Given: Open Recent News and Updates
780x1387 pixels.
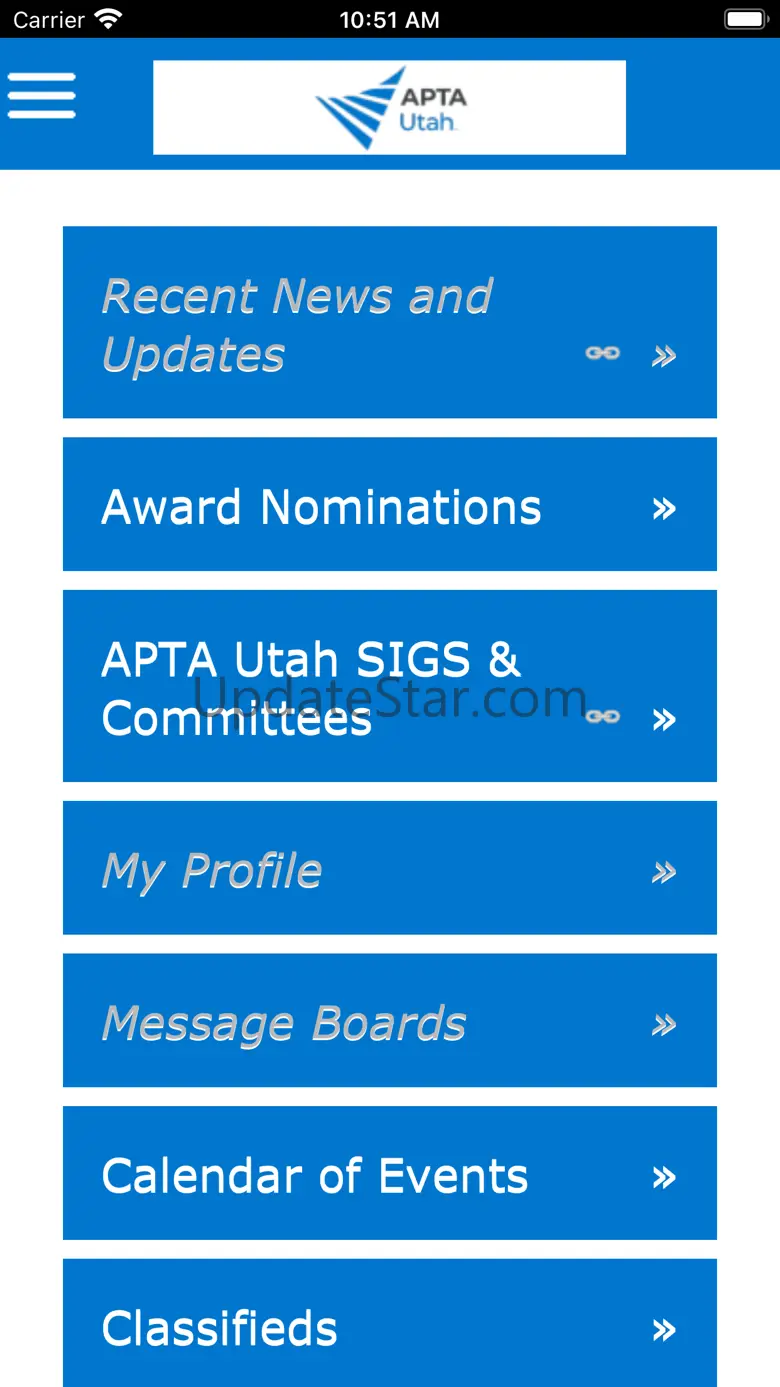Looking at the screenshot, I should (x=389, y=322).
